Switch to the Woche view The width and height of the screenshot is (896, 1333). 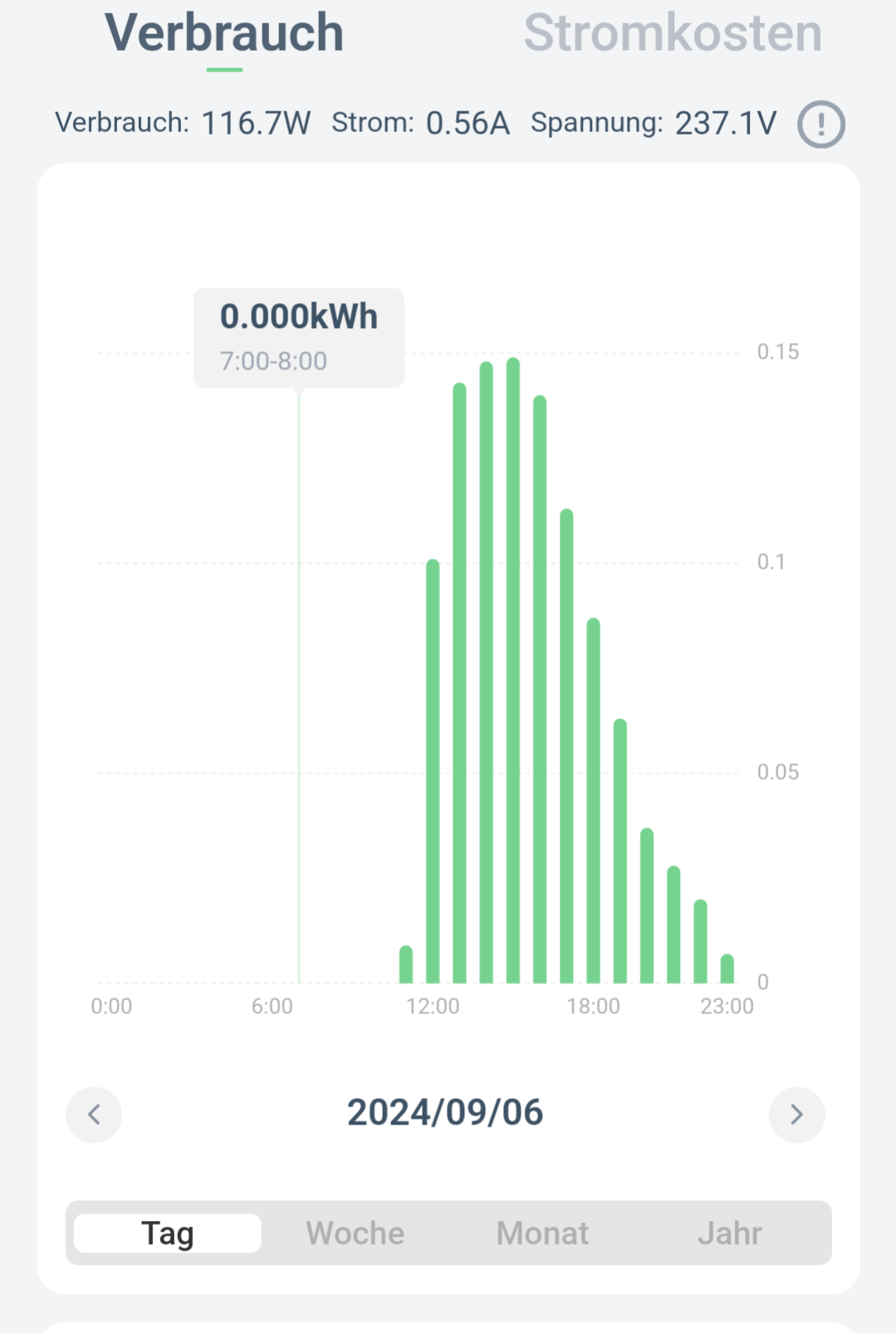(355, 1233)
